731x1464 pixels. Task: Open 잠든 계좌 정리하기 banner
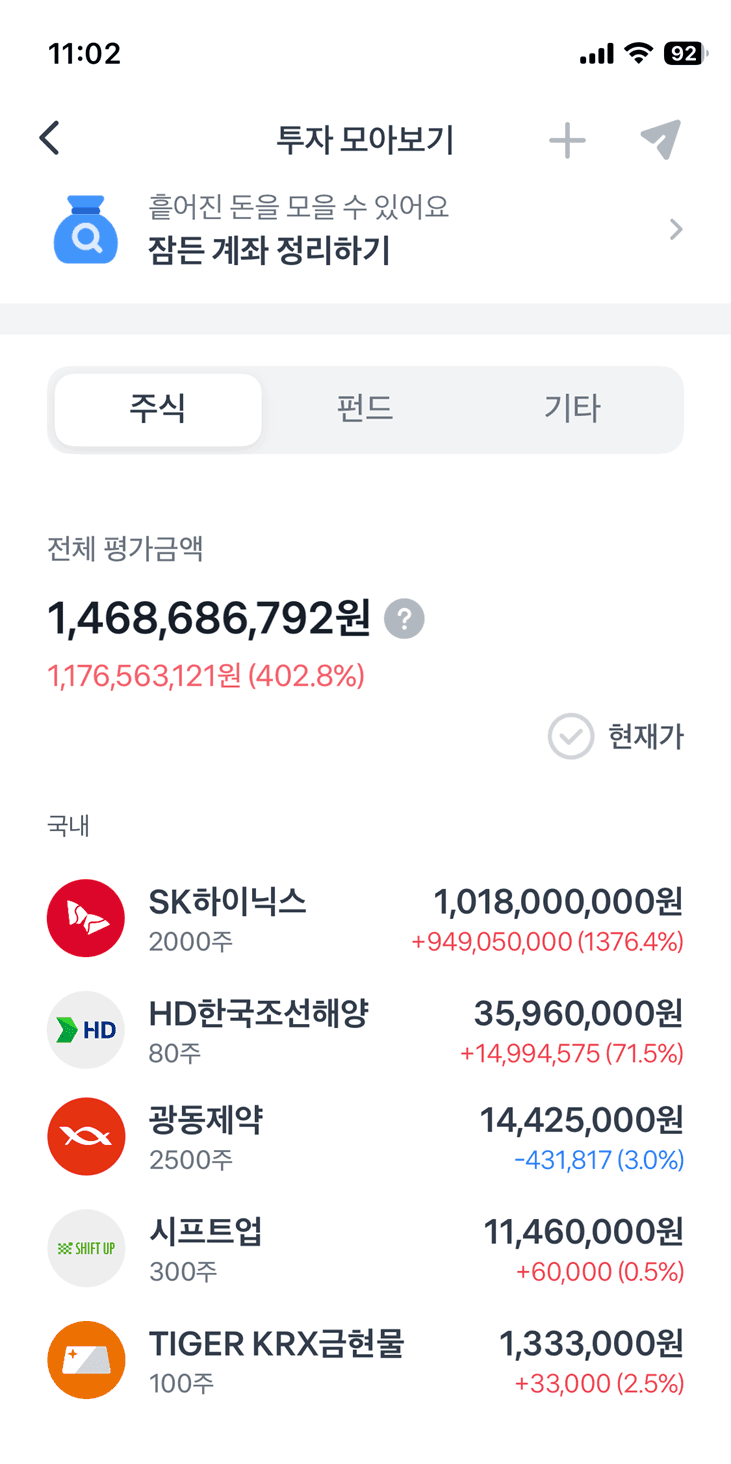coord(365,230)
